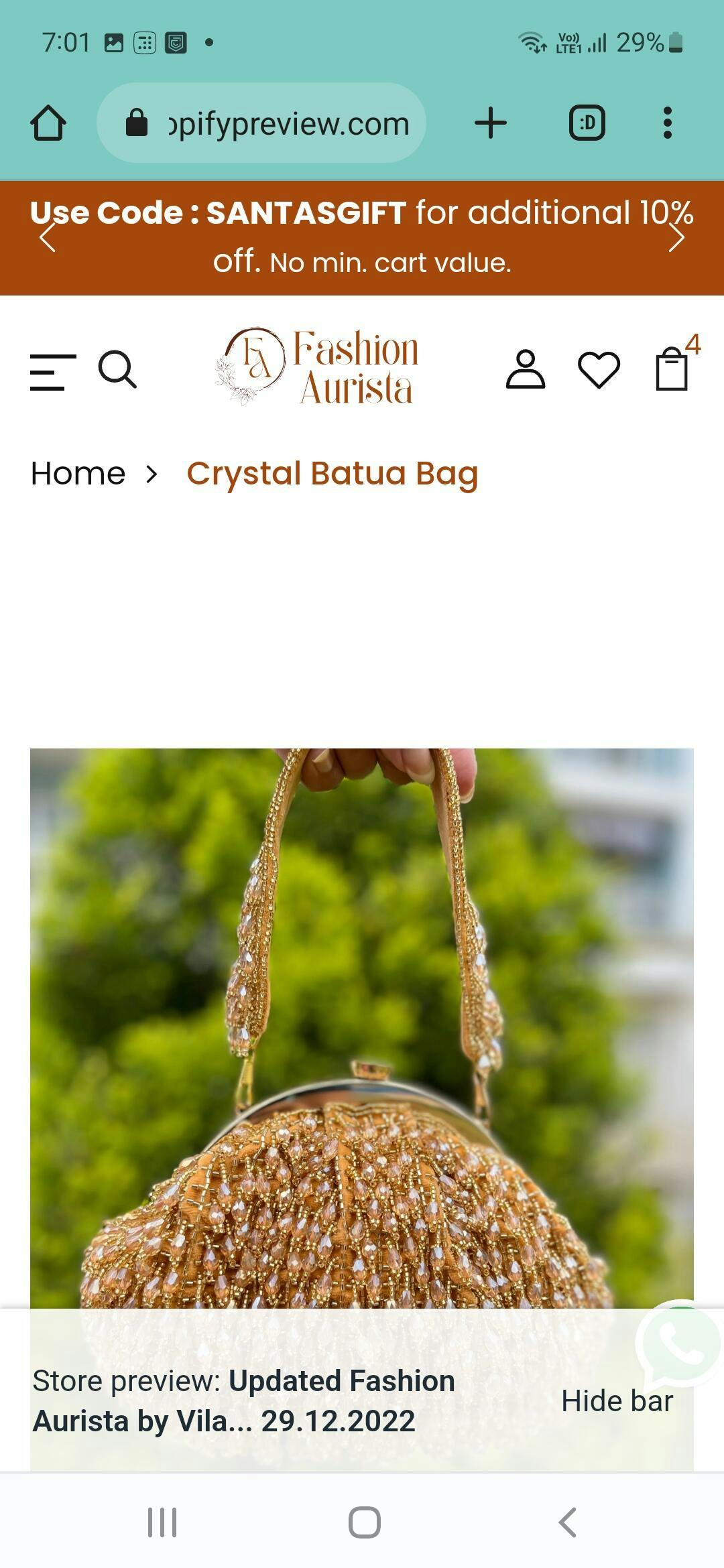The width and height of the screenshot is (724, 1568).
Task: Chat with the store on WhatsApp
Action: point(679,1344)
